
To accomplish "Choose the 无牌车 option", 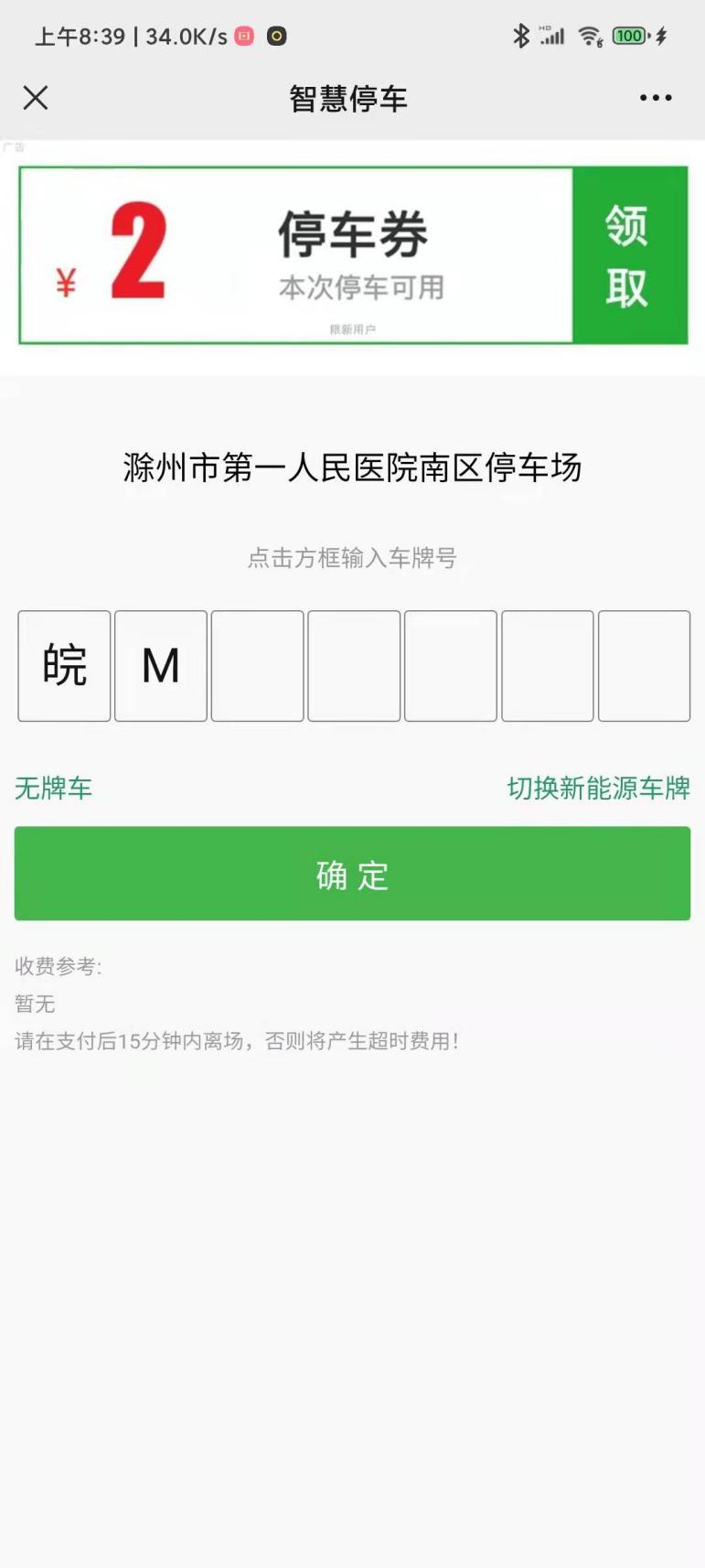I will coord(53,788).
